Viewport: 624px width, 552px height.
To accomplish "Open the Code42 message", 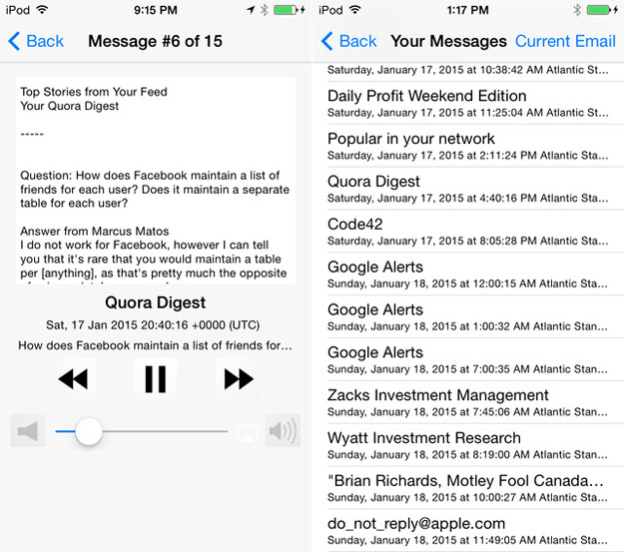I will coord(468,232).
